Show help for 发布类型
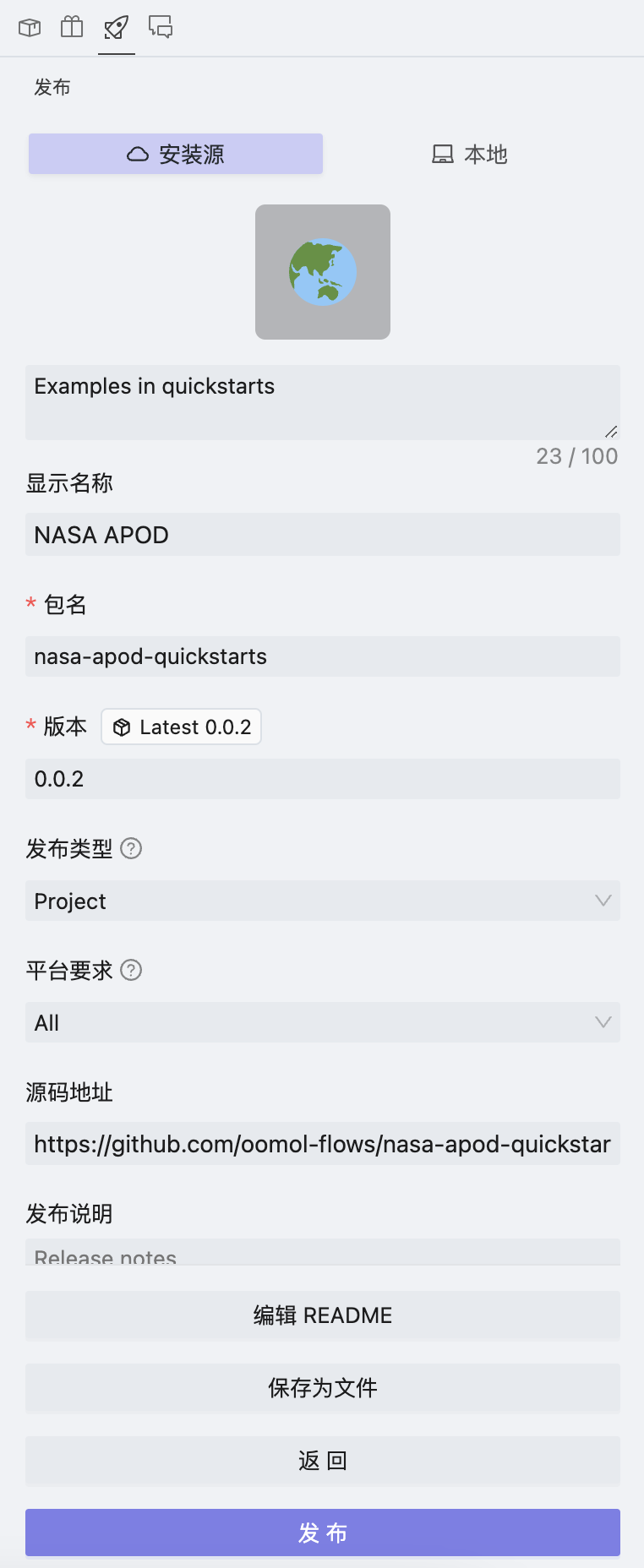This screenshot has height=1568, width=644. (x=131, y=848)
